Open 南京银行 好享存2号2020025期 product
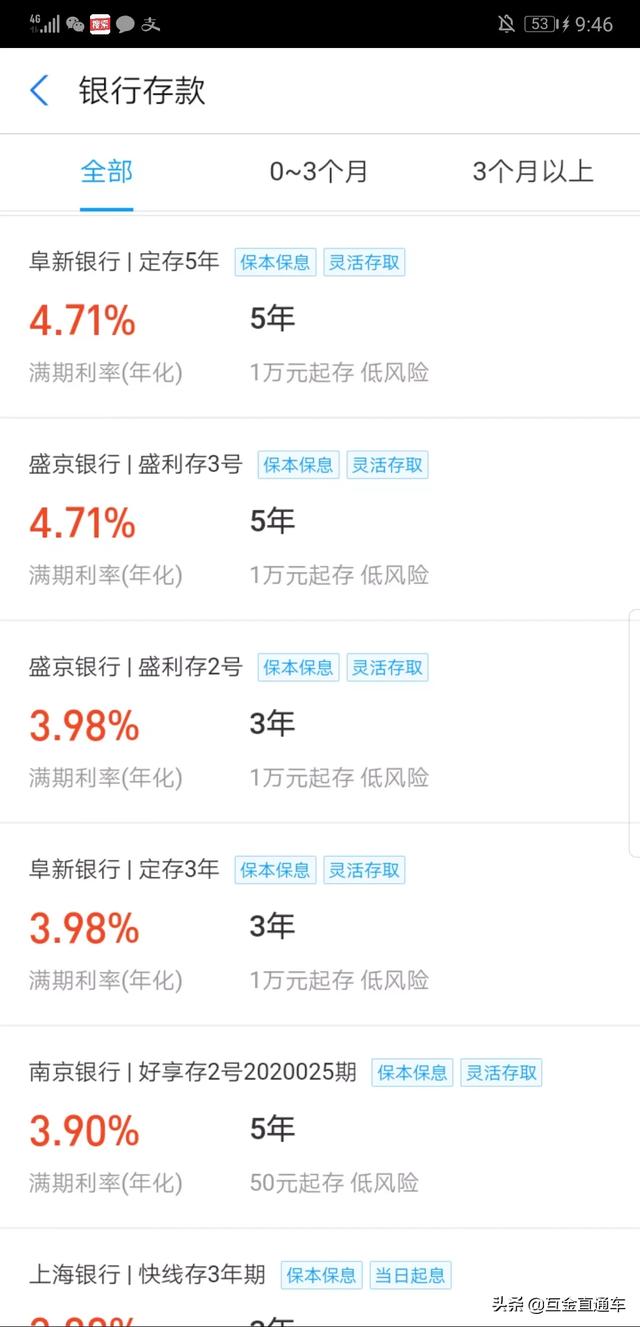 tap(320, 1127)
